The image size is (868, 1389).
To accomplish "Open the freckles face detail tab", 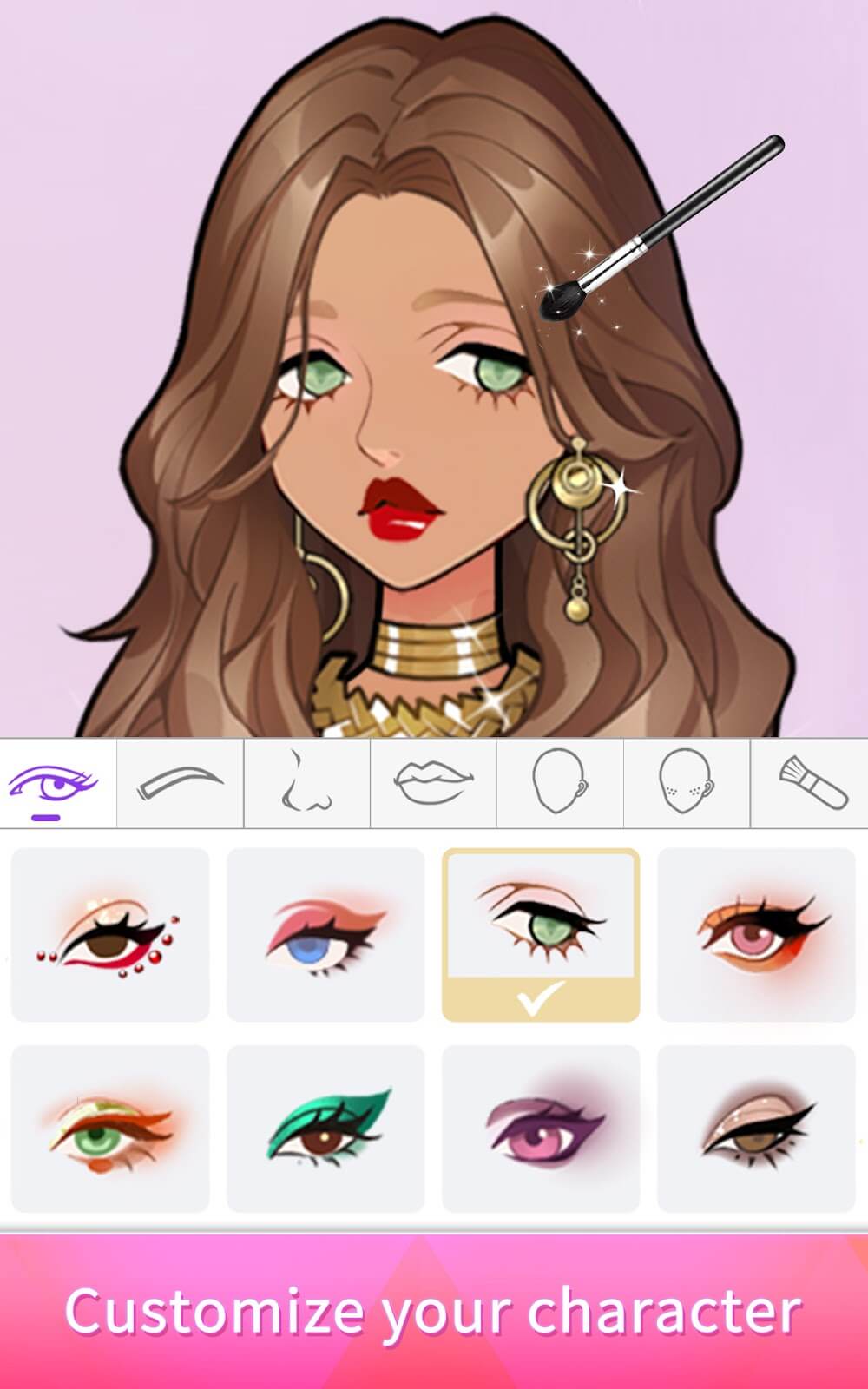I will 687,784.
